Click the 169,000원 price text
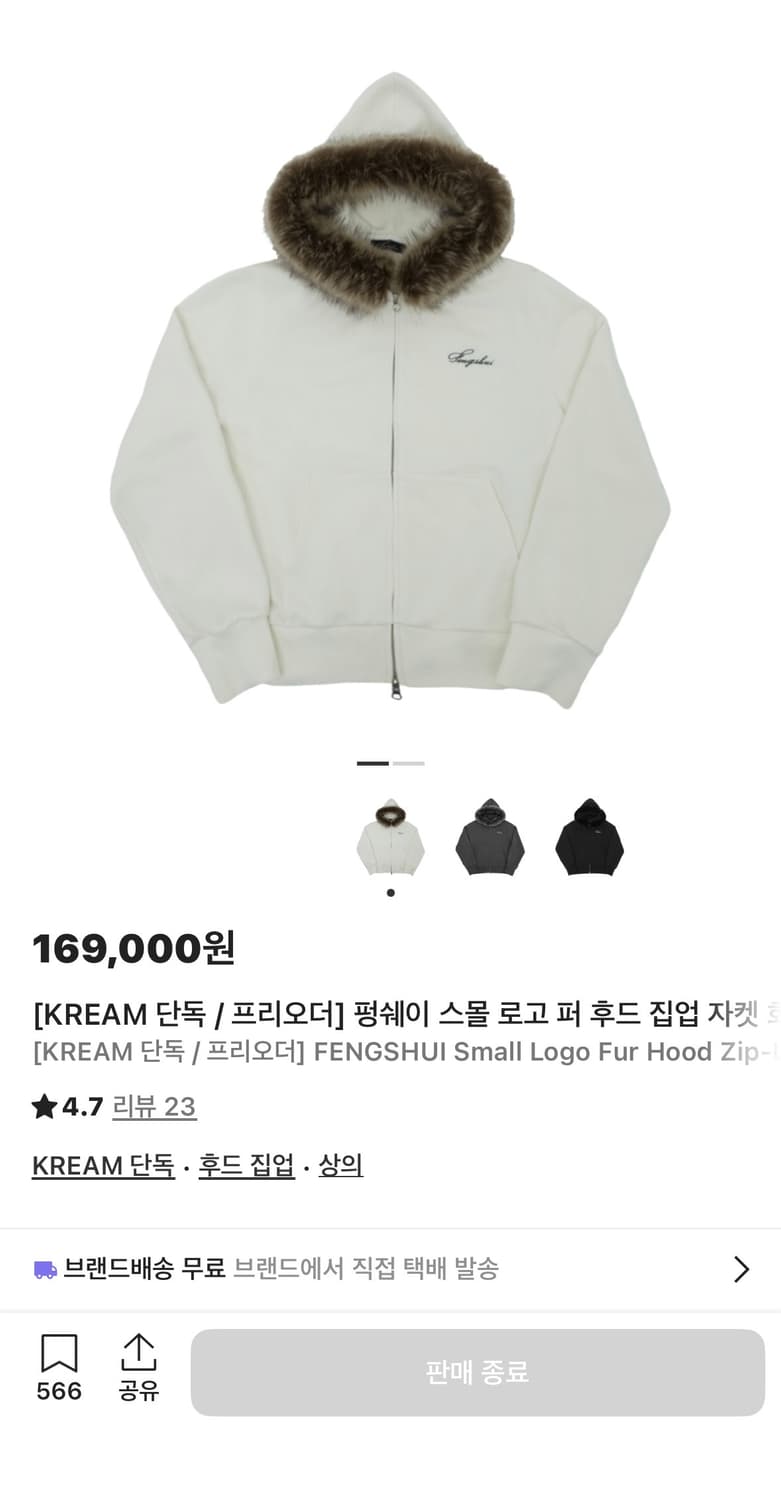This screenshot has height=1500, width=781. coord(133,950)
